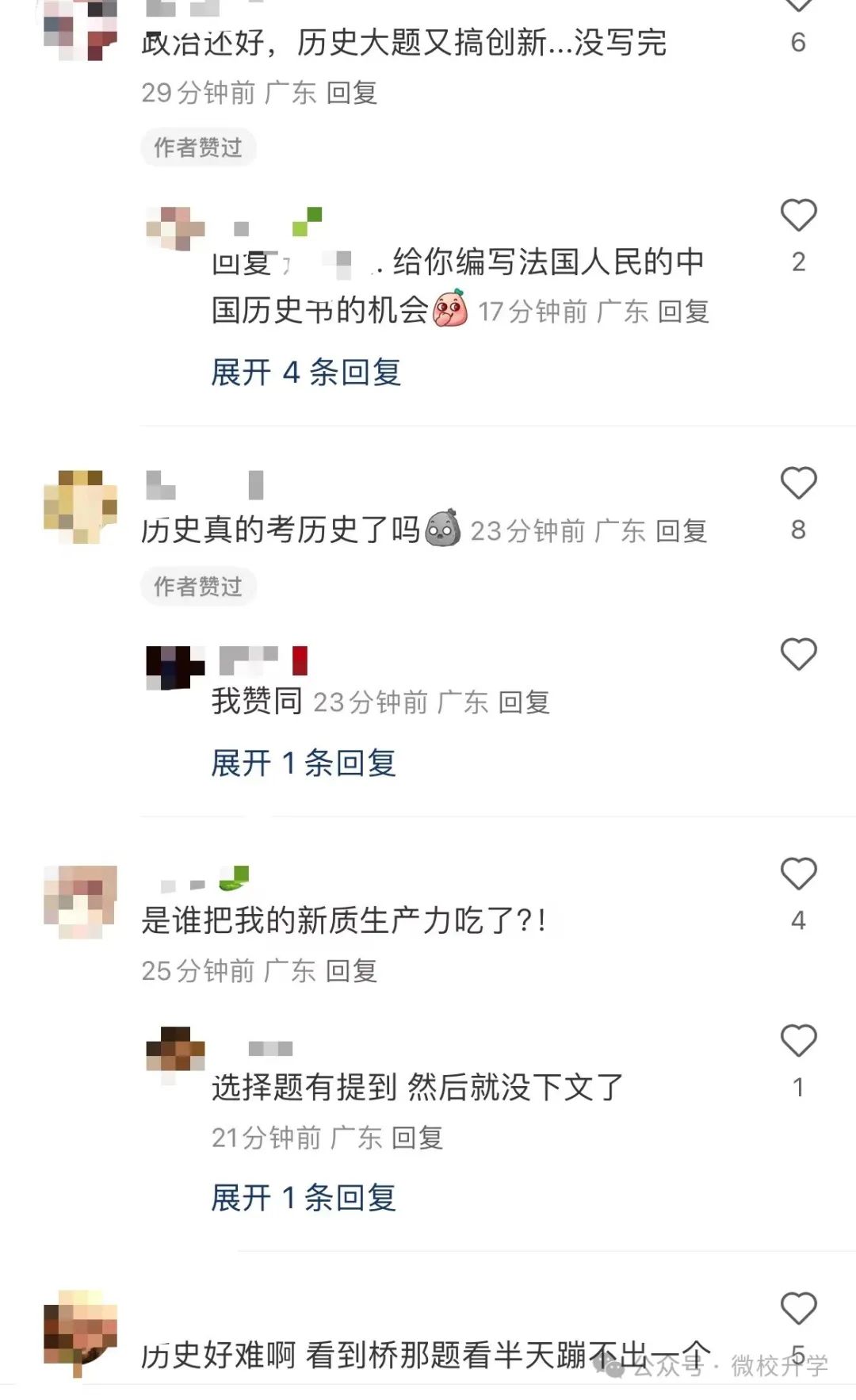Viewport: 856px width, 1400px height.
Task: Like the comment 历史真的考历史了吗
Action: click(x=798, y=483)
